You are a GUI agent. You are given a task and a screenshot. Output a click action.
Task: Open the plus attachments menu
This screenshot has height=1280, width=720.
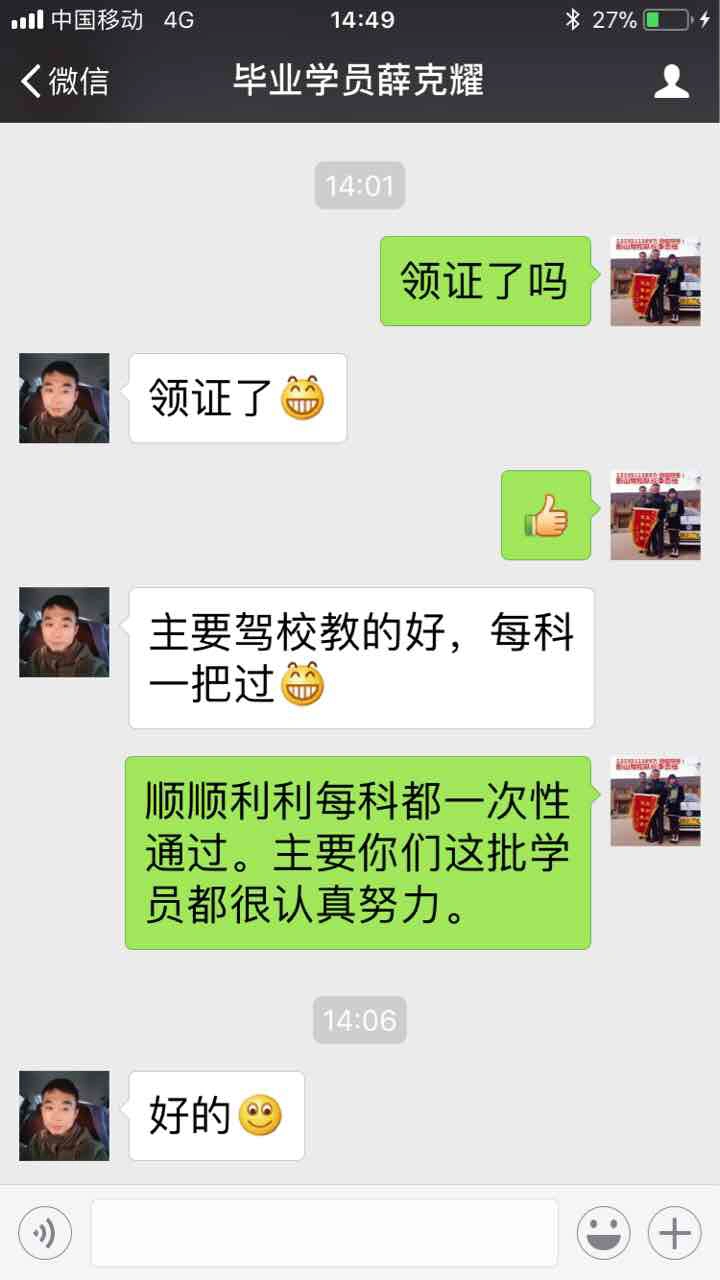(674, 1233)
